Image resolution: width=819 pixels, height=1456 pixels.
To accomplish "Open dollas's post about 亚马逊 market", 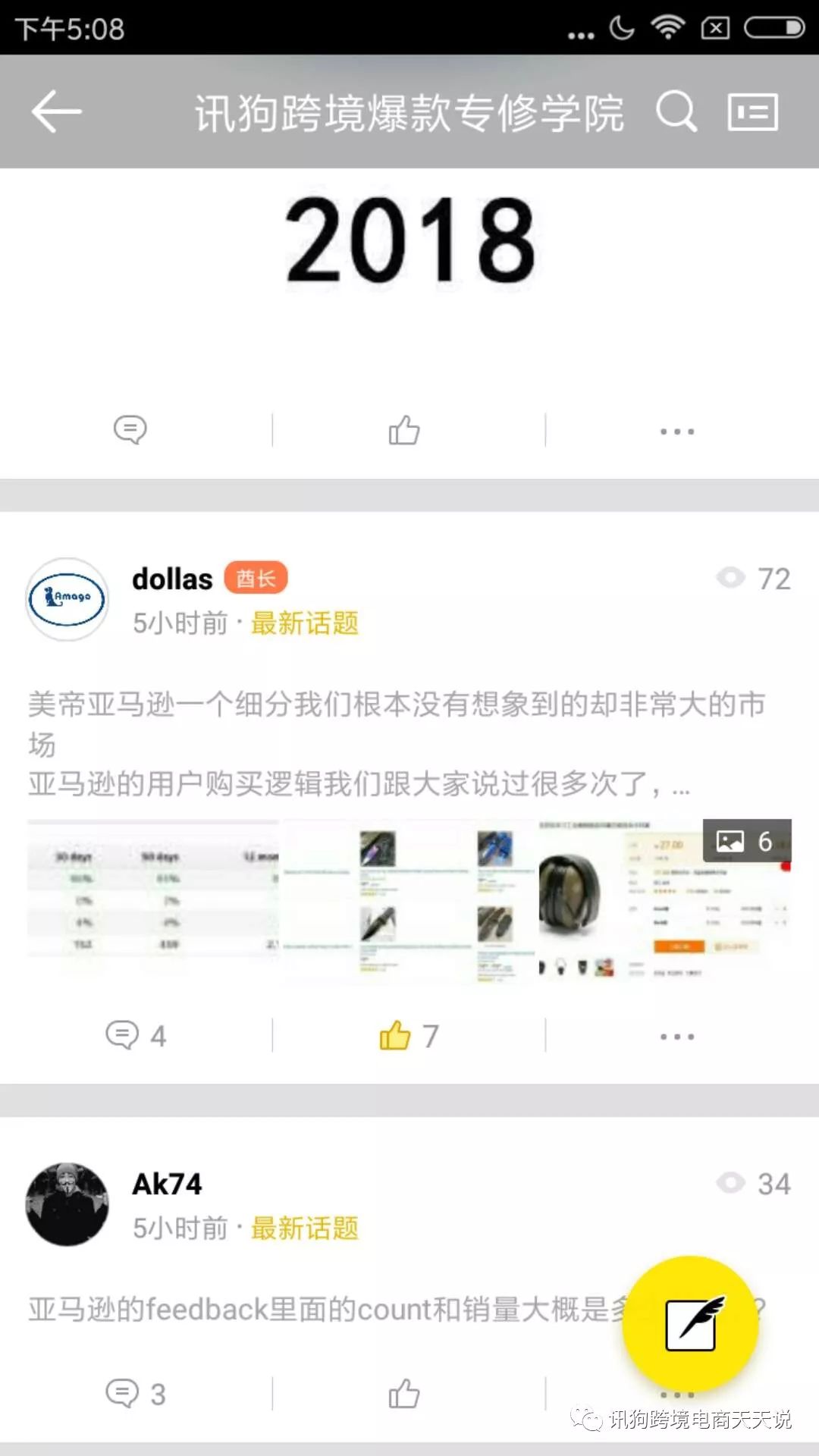I will pyautogui.click(x=394, y=743).
